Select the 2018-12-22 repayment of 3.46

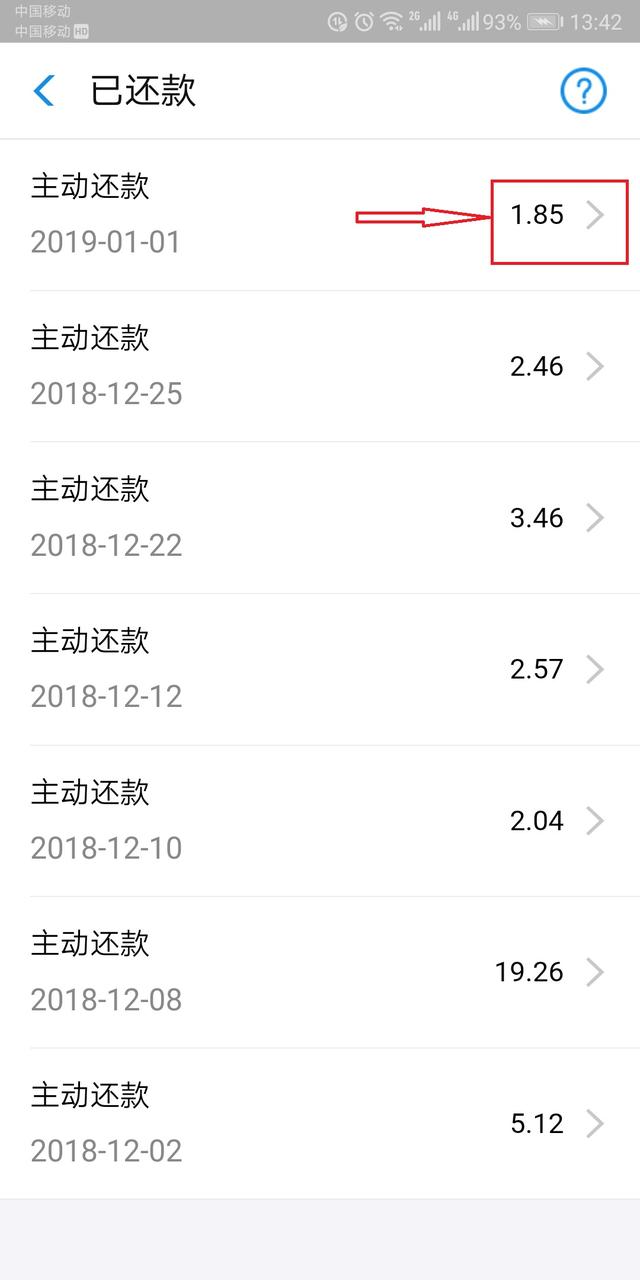pyautogui.click(x=320, y=518)
